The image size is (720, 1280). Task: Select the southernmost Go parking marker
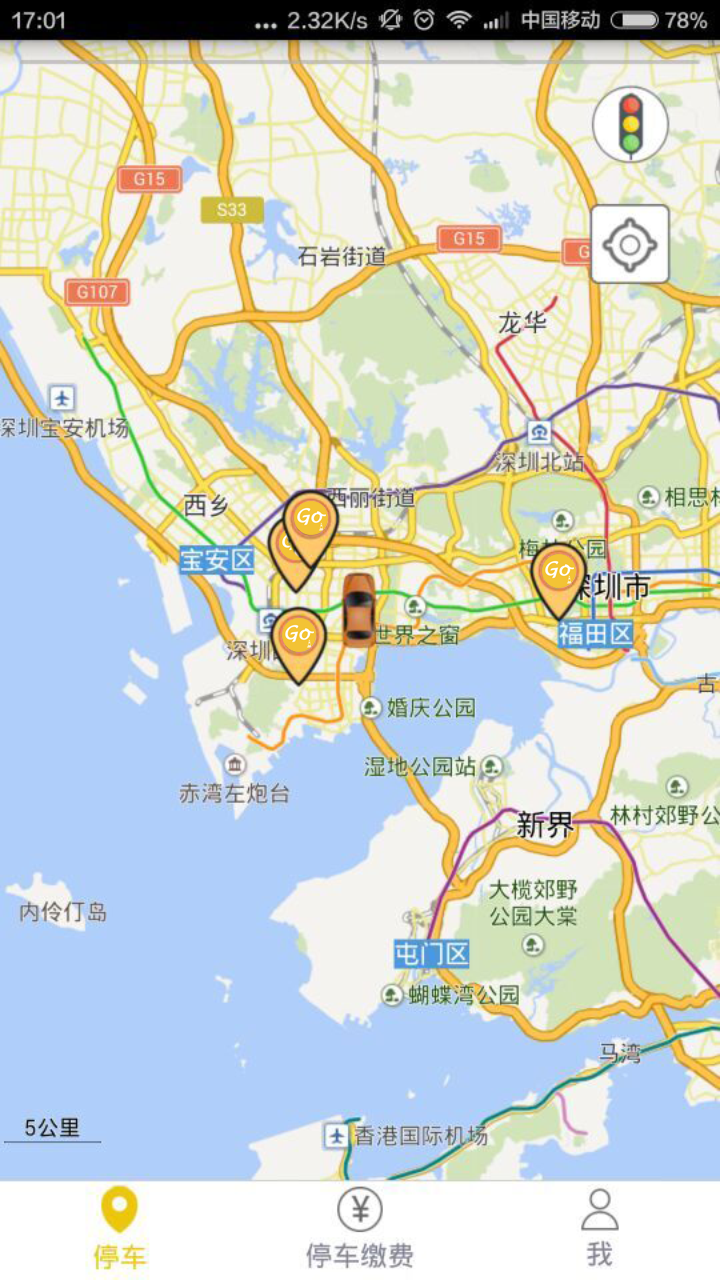[298, 637]
